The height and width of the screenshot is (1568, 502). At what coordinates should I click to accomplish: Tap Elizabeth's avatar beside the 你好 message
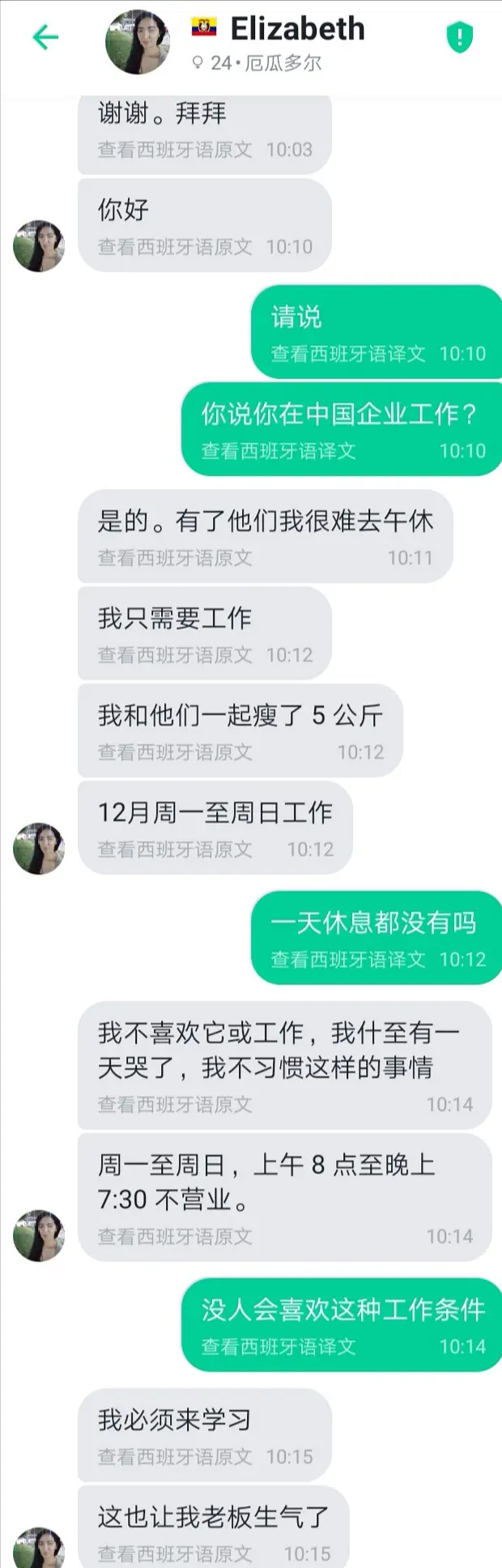coord(39,245)
